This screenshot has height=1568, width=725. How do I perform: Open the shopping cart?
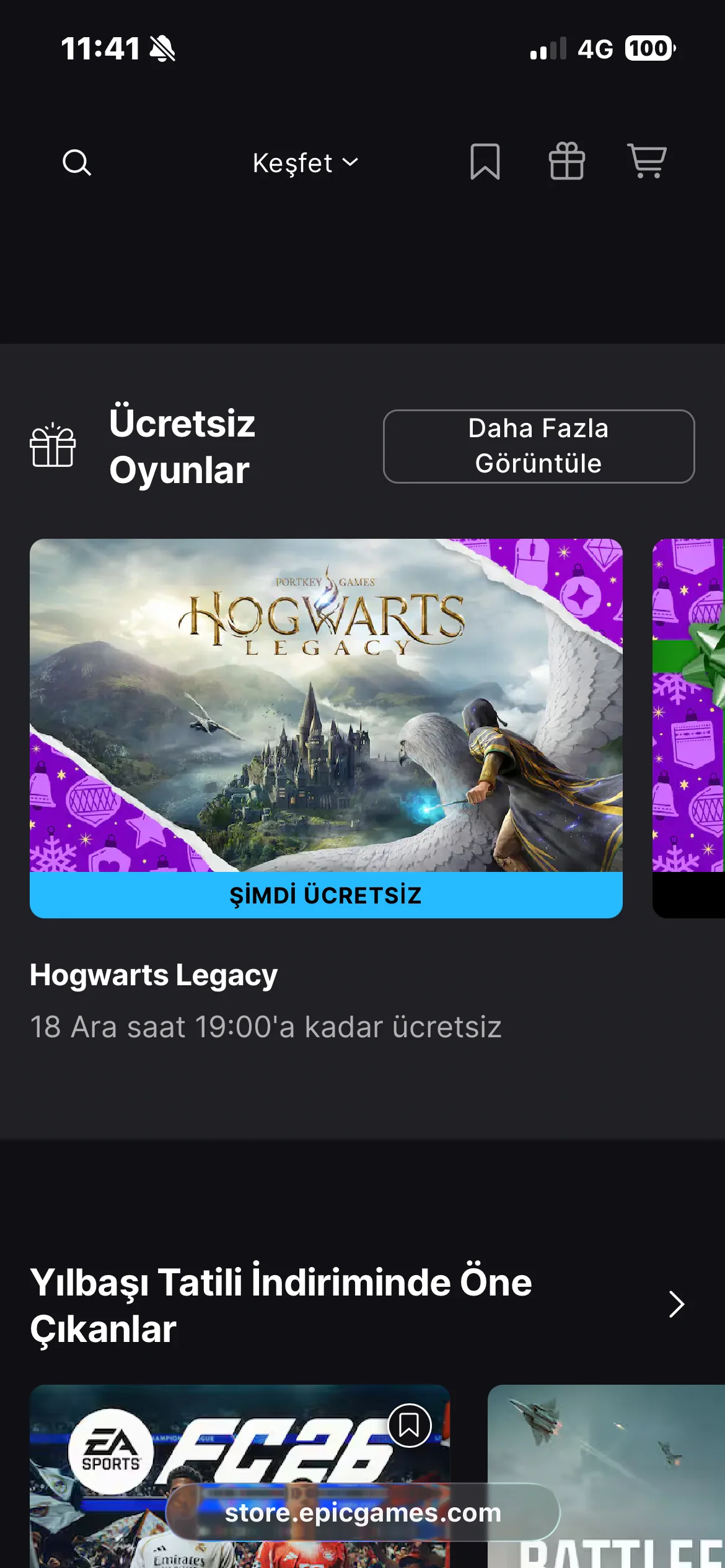[647, 162]
